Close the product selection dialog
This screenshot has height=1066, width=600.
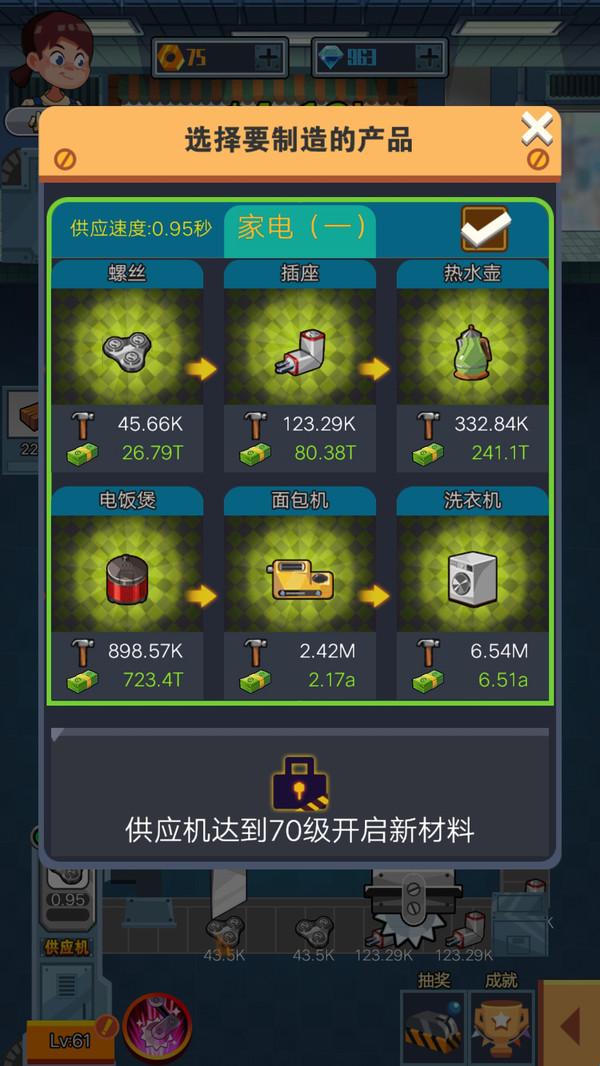click(x=537, y=130)
